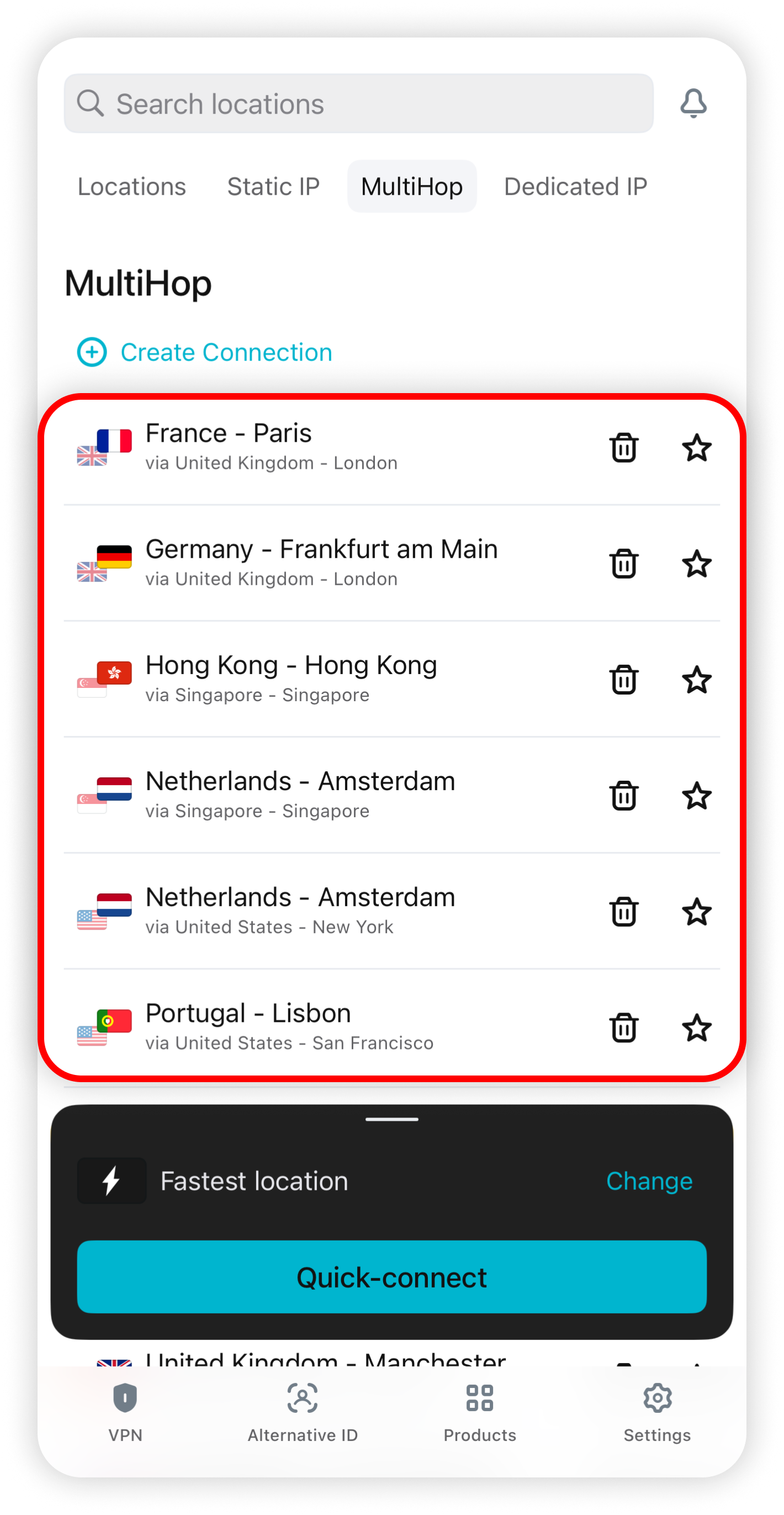Open the Search locations field
Viewport: 784px width, 1515px height.
coord(358,103)
